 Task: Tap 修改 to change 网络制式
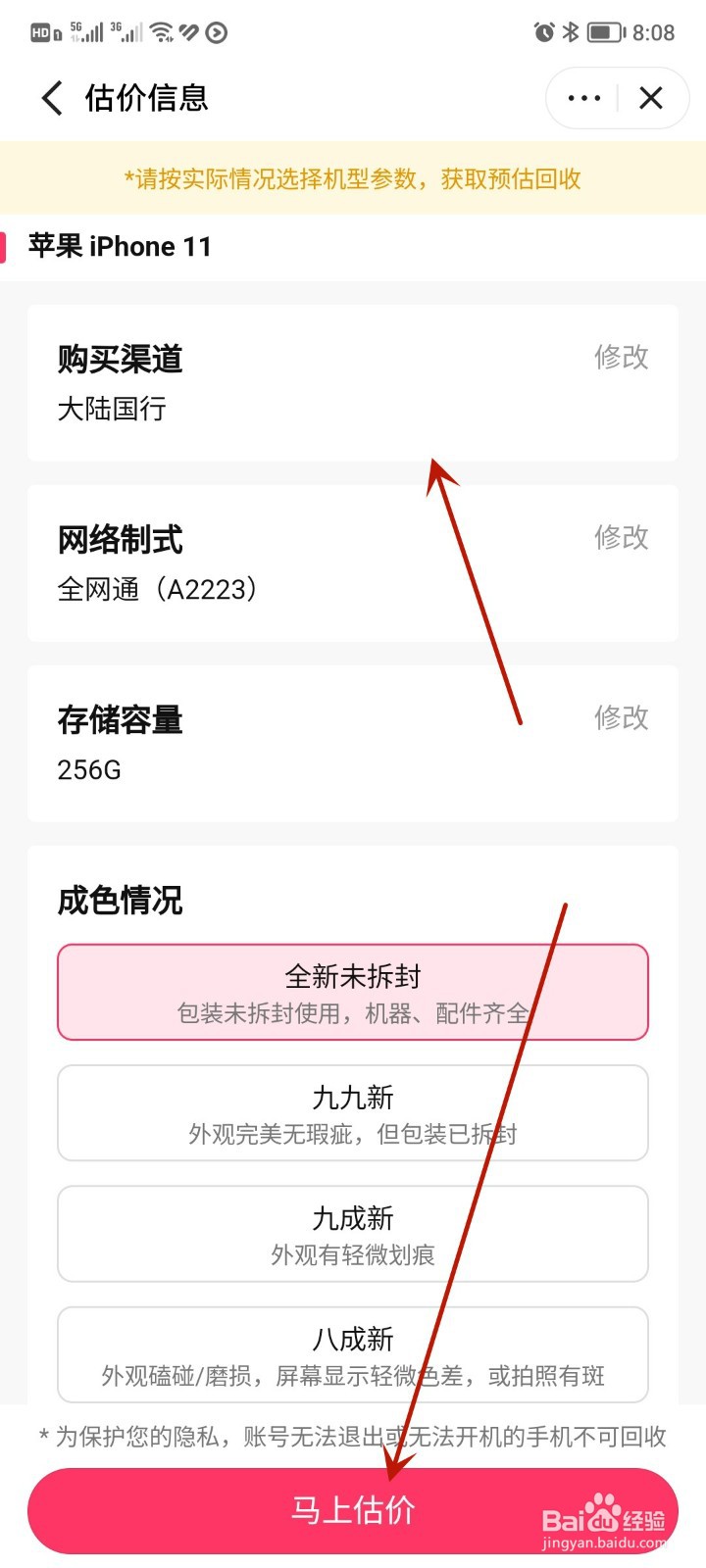[621, 538]
